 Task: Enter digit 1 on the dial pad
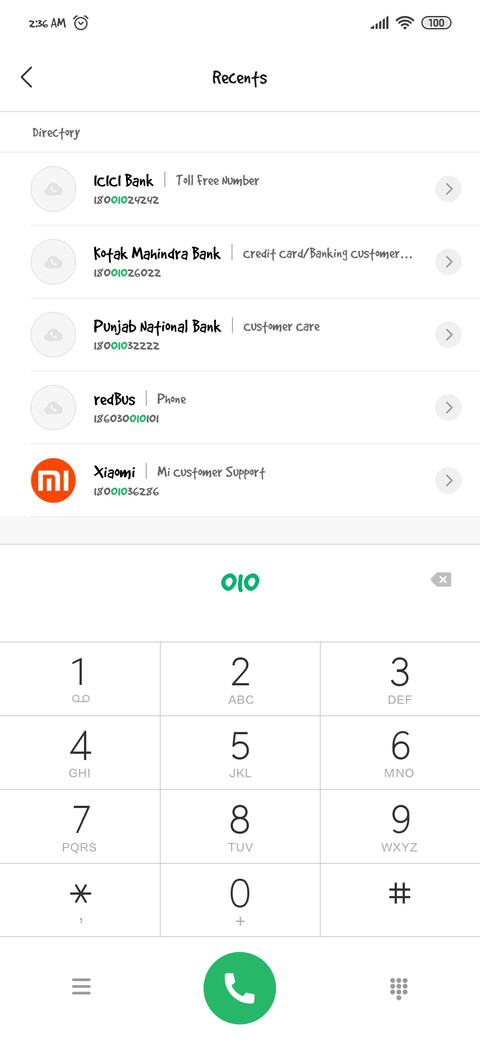click(x=80, y=679)
